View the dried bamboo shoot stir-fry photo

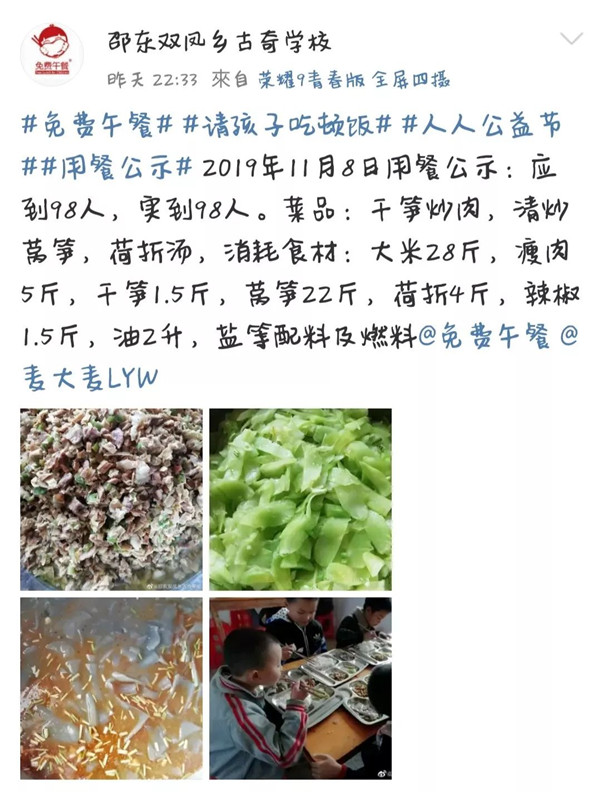(x=111, y=498)
